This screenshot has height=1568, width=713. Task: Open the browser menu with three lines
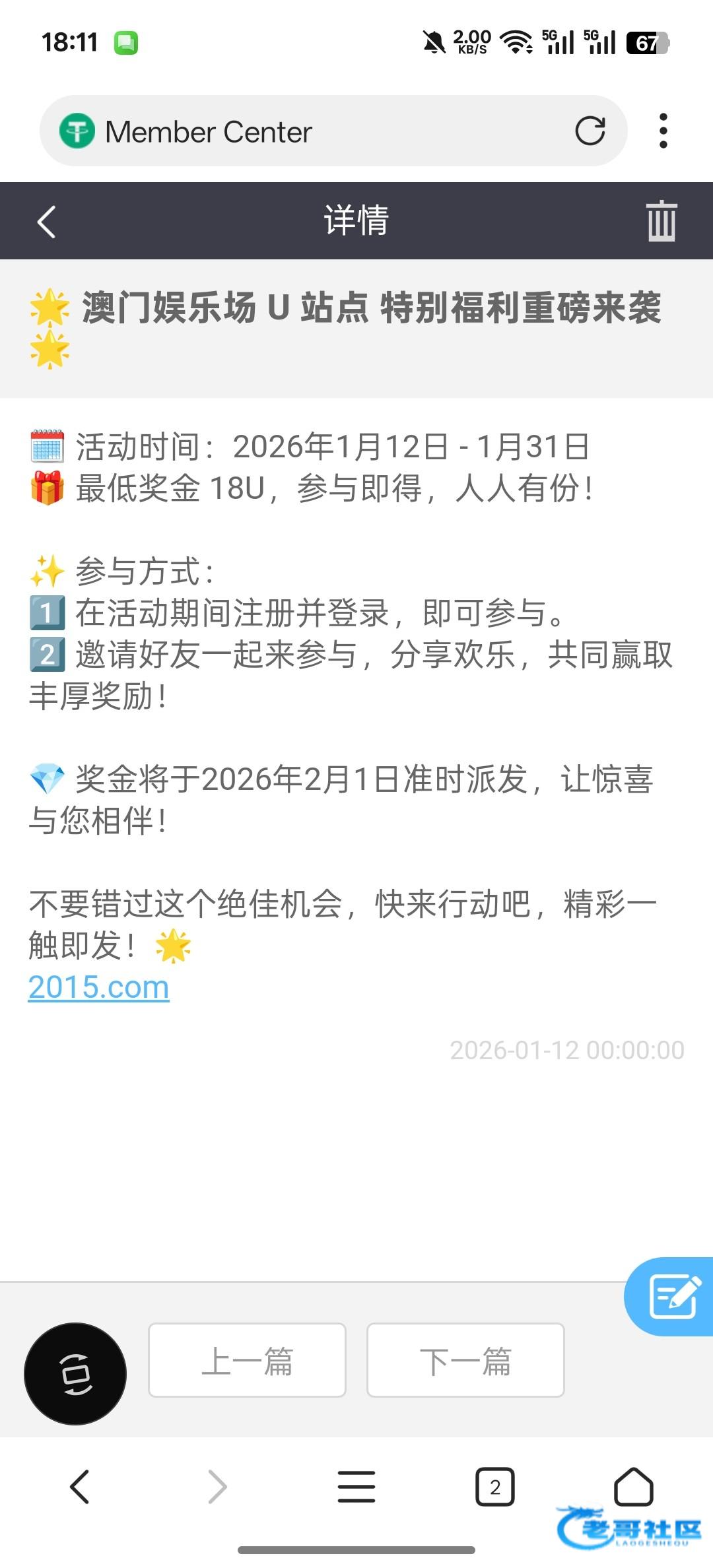(x=356, y=1487)
